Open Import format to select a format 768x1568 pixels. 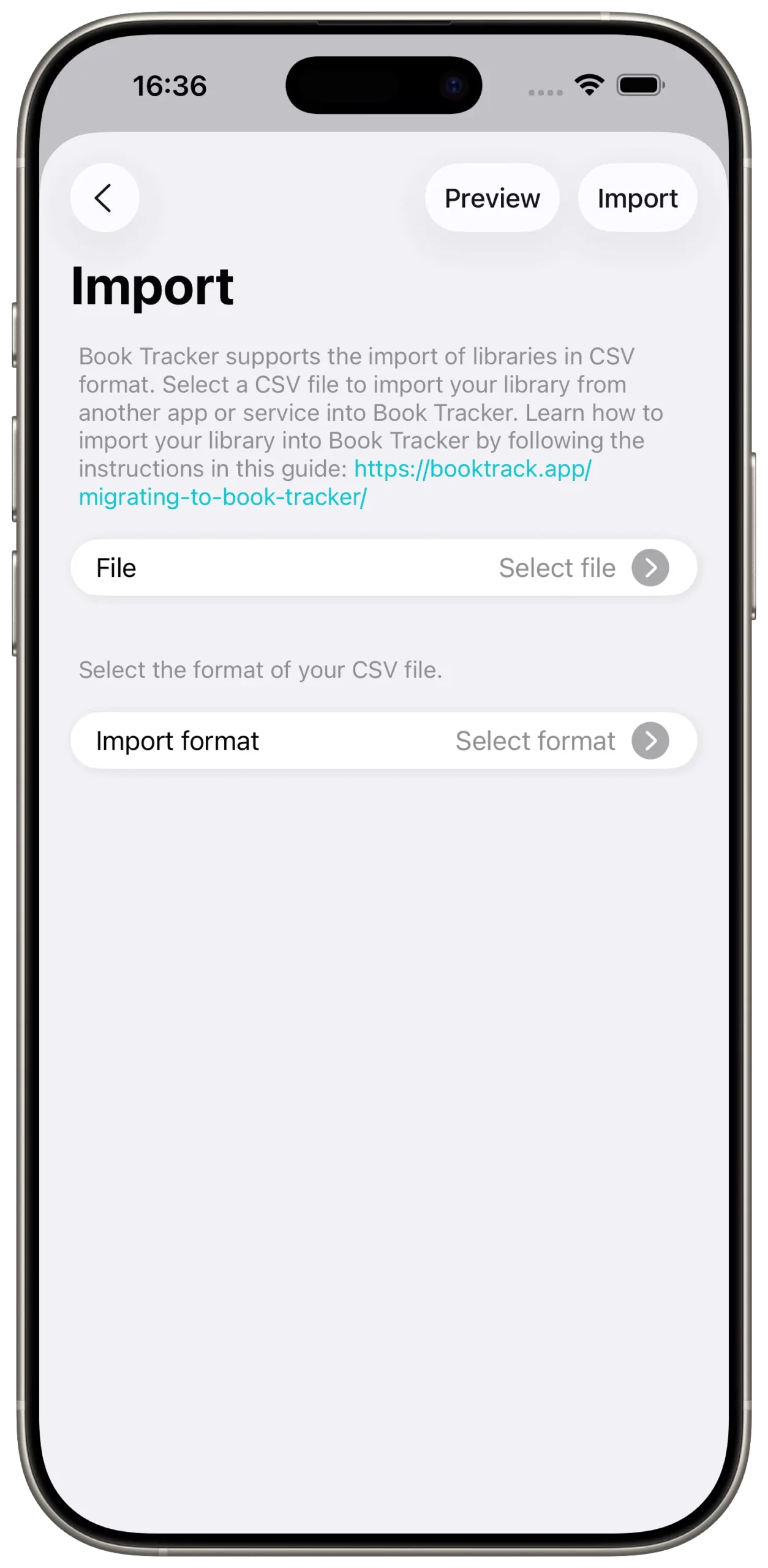[383, 741]
